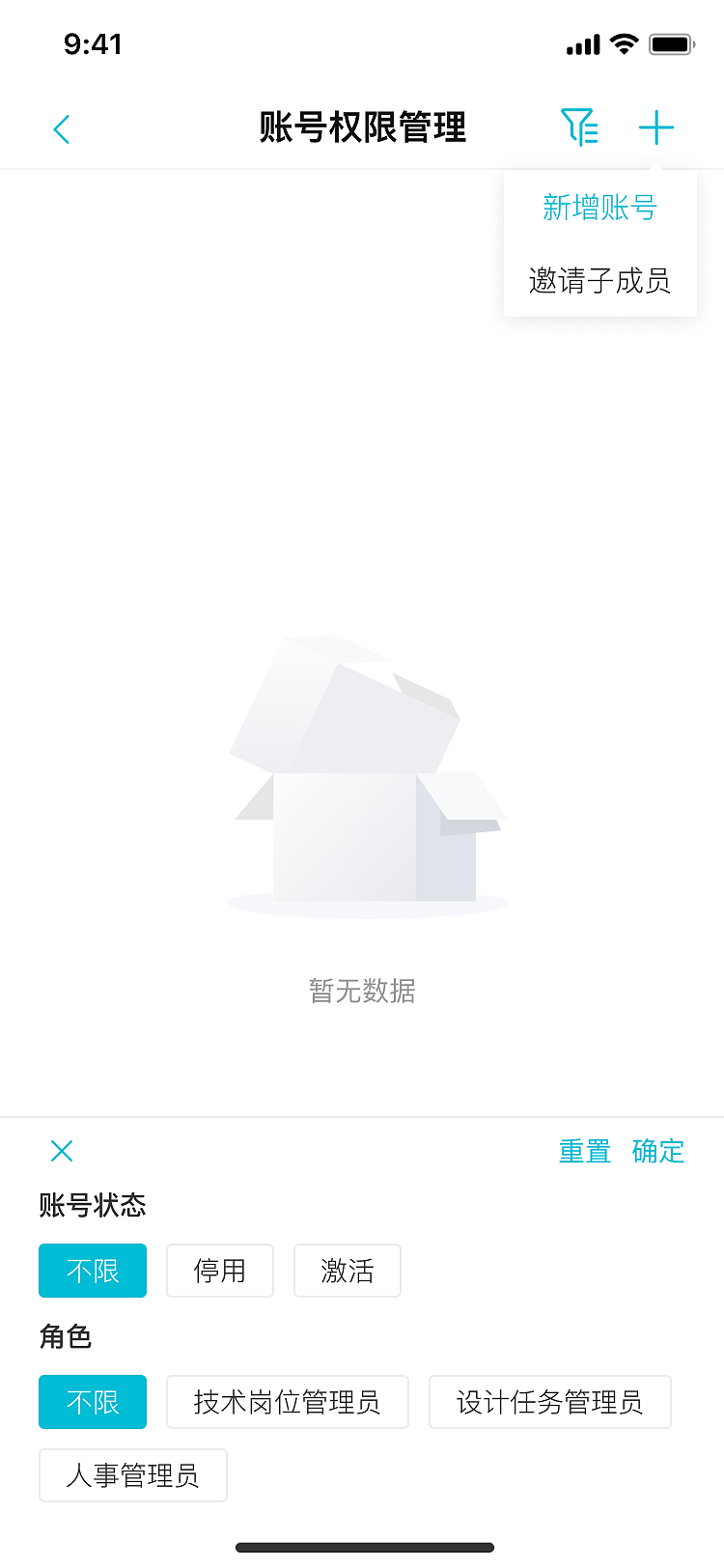Select 邀请子成员 from the popup menu

click(x=599, y=280)
